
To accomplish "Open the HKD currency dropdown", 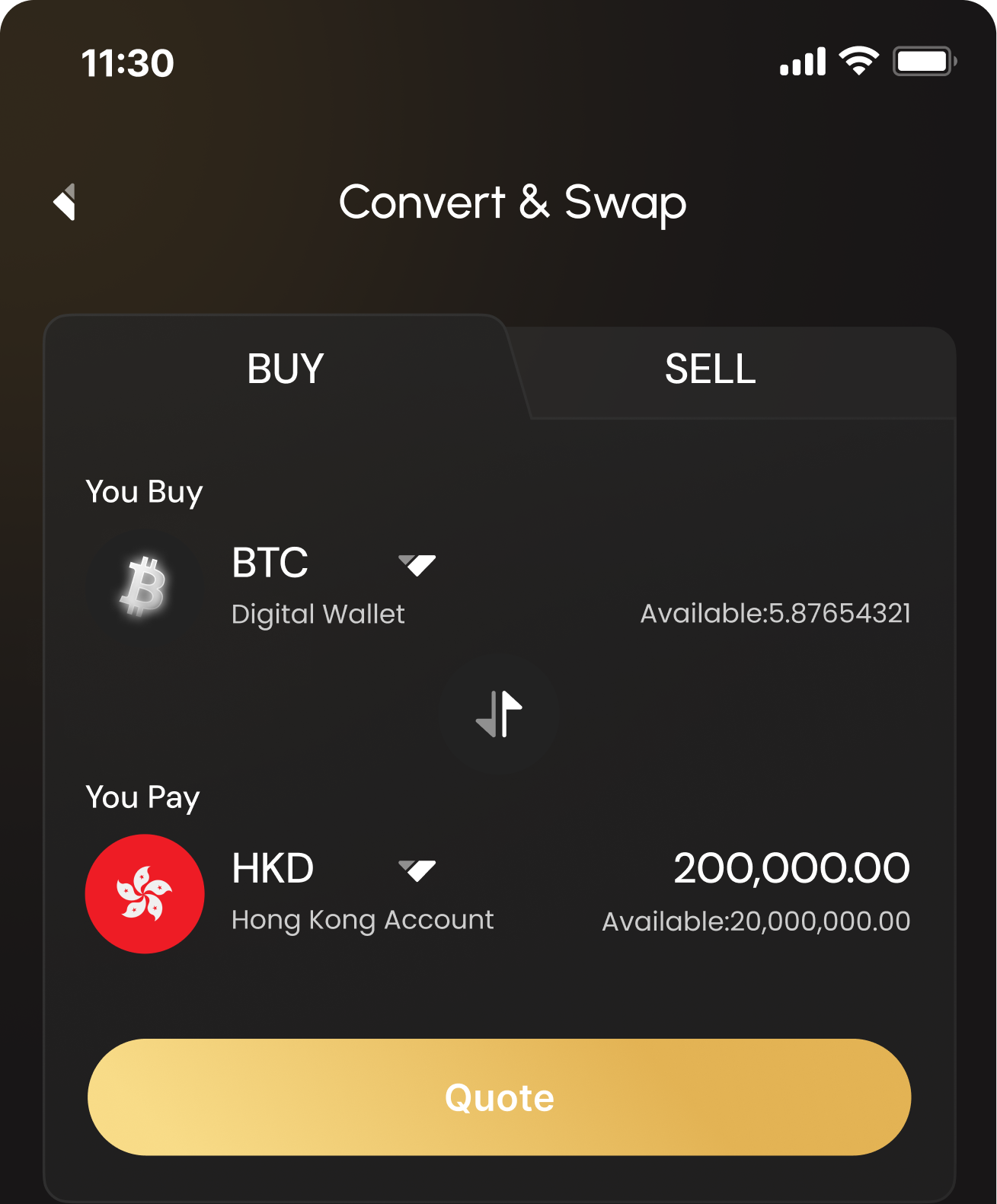I will click(417, 870).
